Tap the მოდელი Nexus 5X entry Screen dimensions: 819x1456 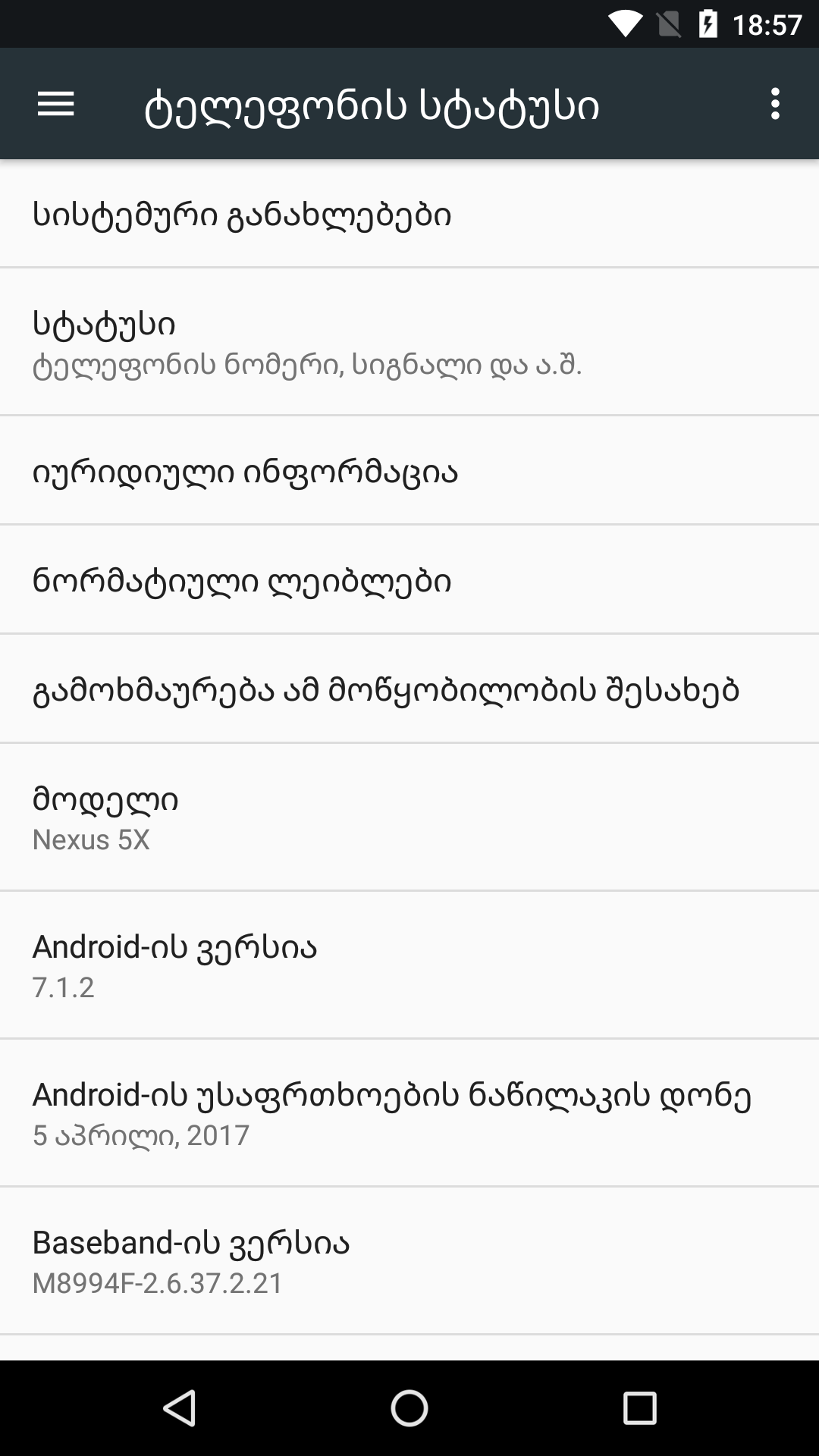[x=409, y=818]
